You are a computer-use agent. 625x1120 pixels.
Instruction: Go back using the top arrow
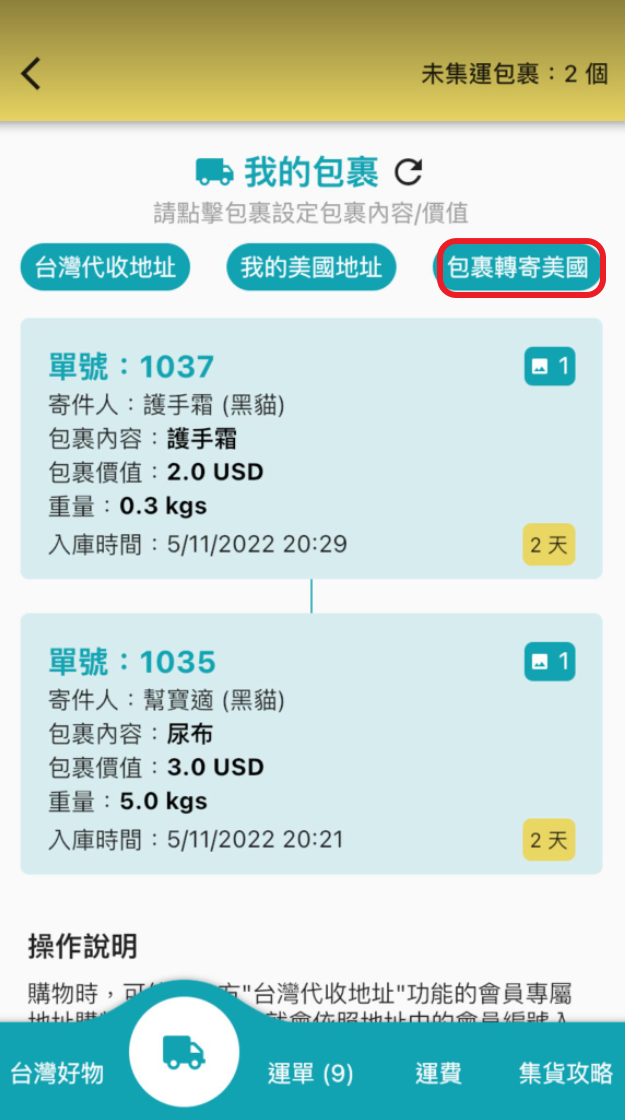pyautogui.click(x=32, y=73)
